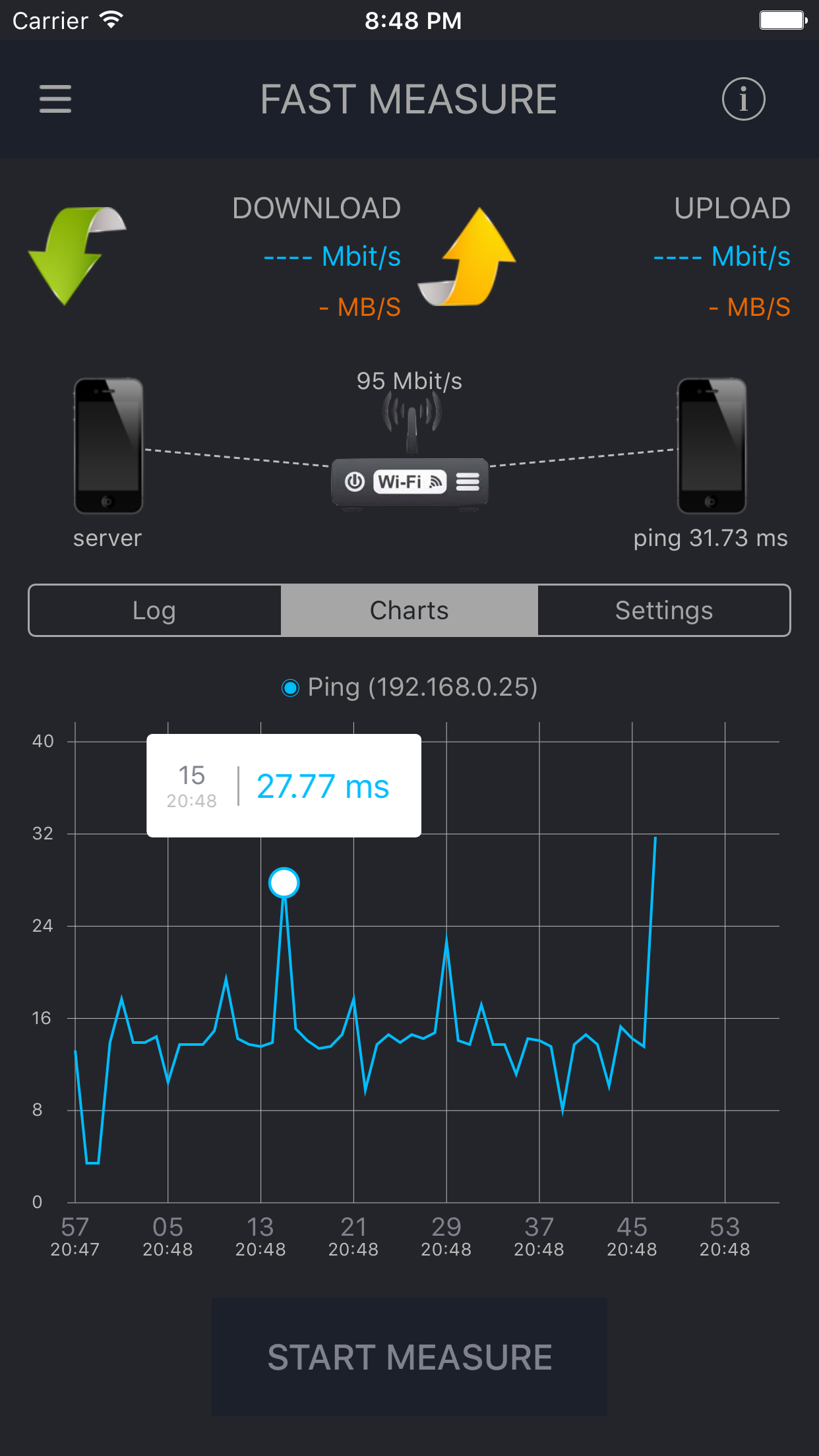Tap the client phone showing ping 31.73 ms

pyautogui.click(x=710, y=445)
